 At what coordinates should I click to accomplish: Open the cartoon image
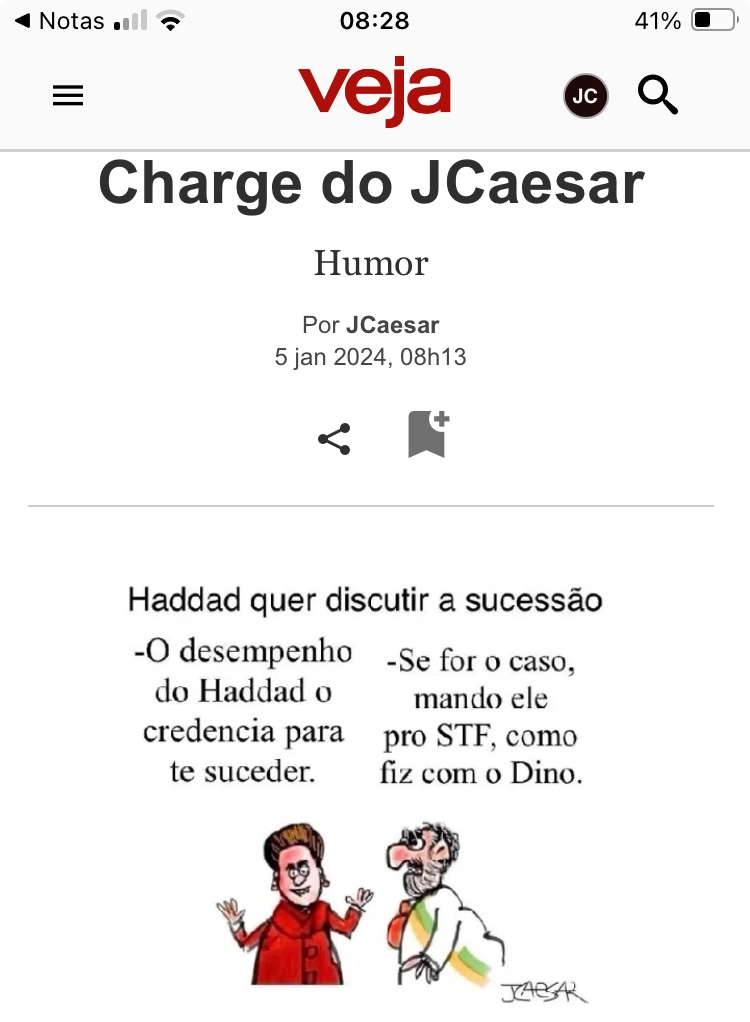click(x=370, y=790)
